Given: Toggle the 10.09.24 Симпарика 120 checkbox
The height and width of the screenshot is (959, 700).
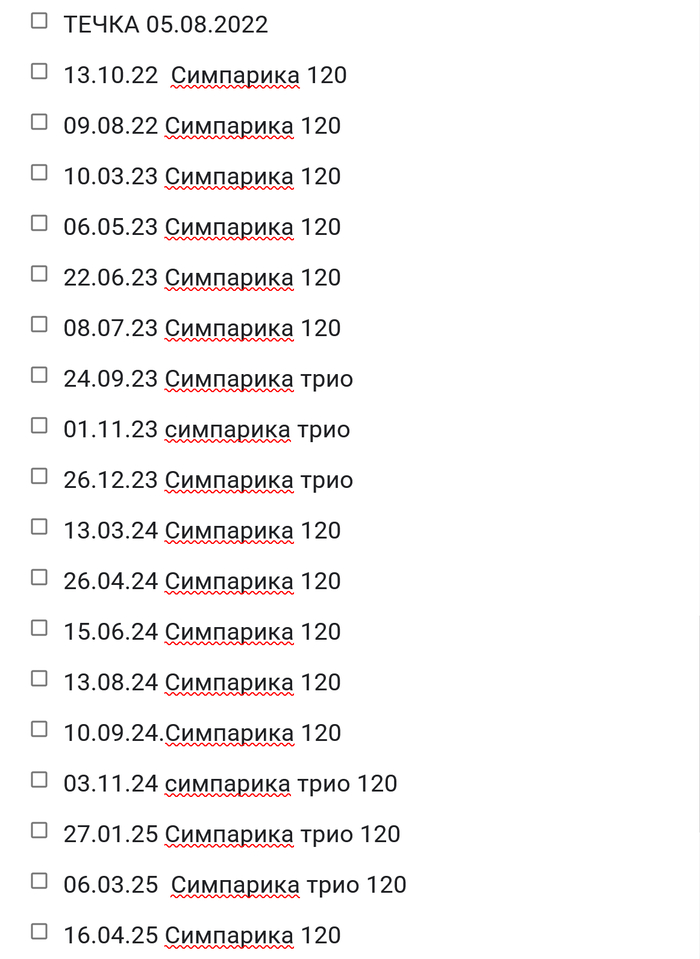Looking at the screenshot, I should click(39, 729).
